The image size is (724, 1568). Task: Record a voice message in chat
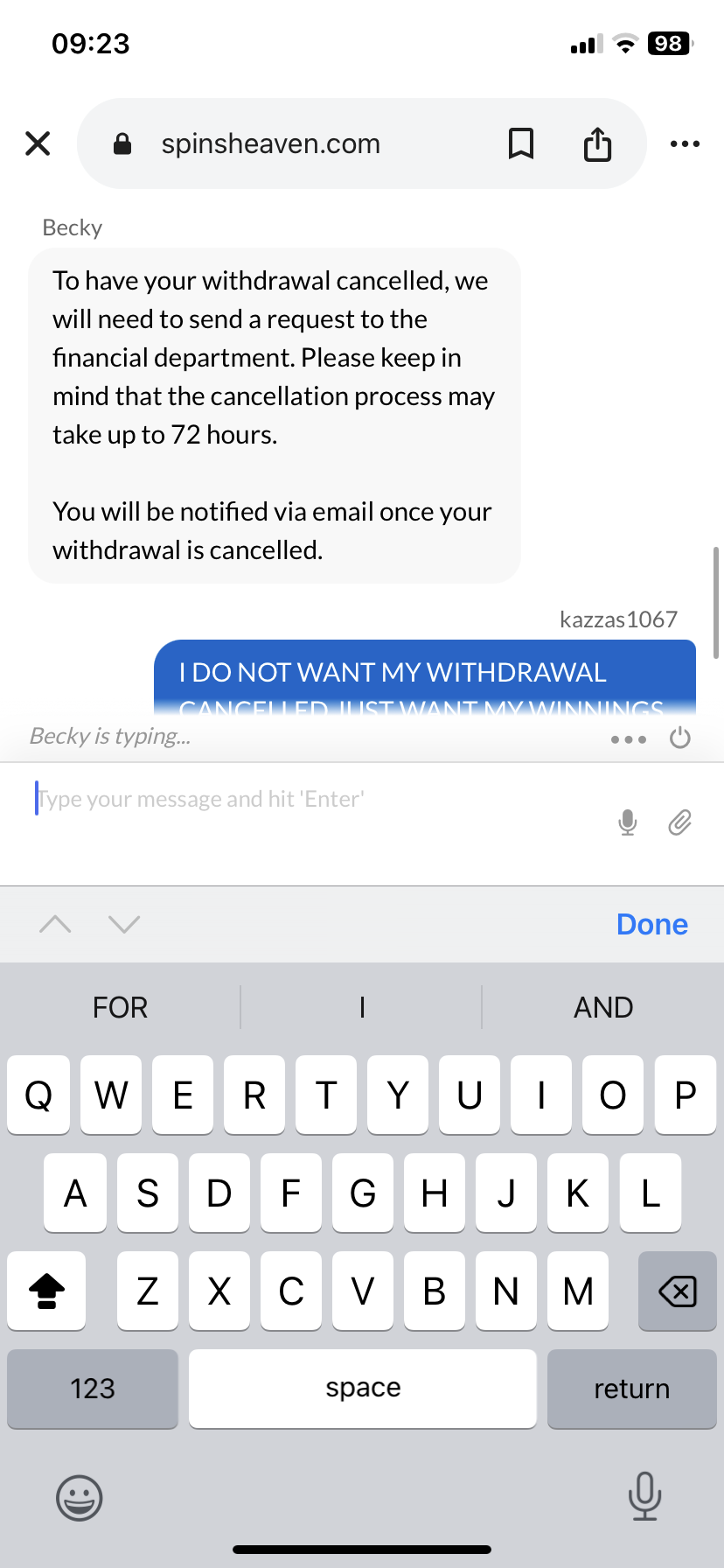(627, 822)
